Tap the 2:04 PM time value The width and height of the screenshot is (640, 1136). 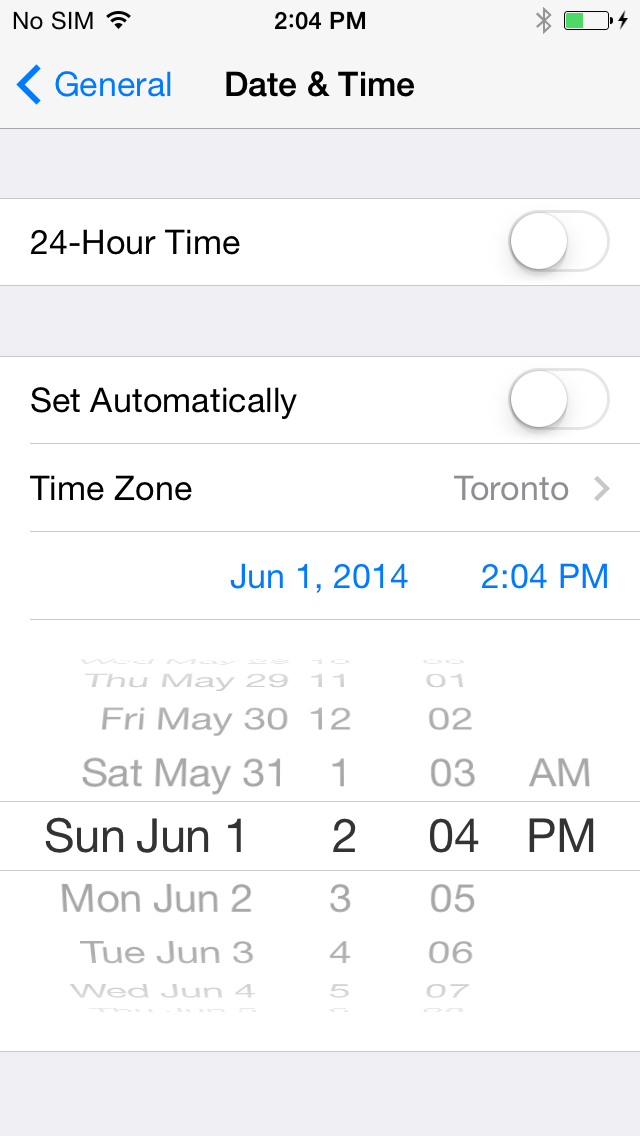544,576
